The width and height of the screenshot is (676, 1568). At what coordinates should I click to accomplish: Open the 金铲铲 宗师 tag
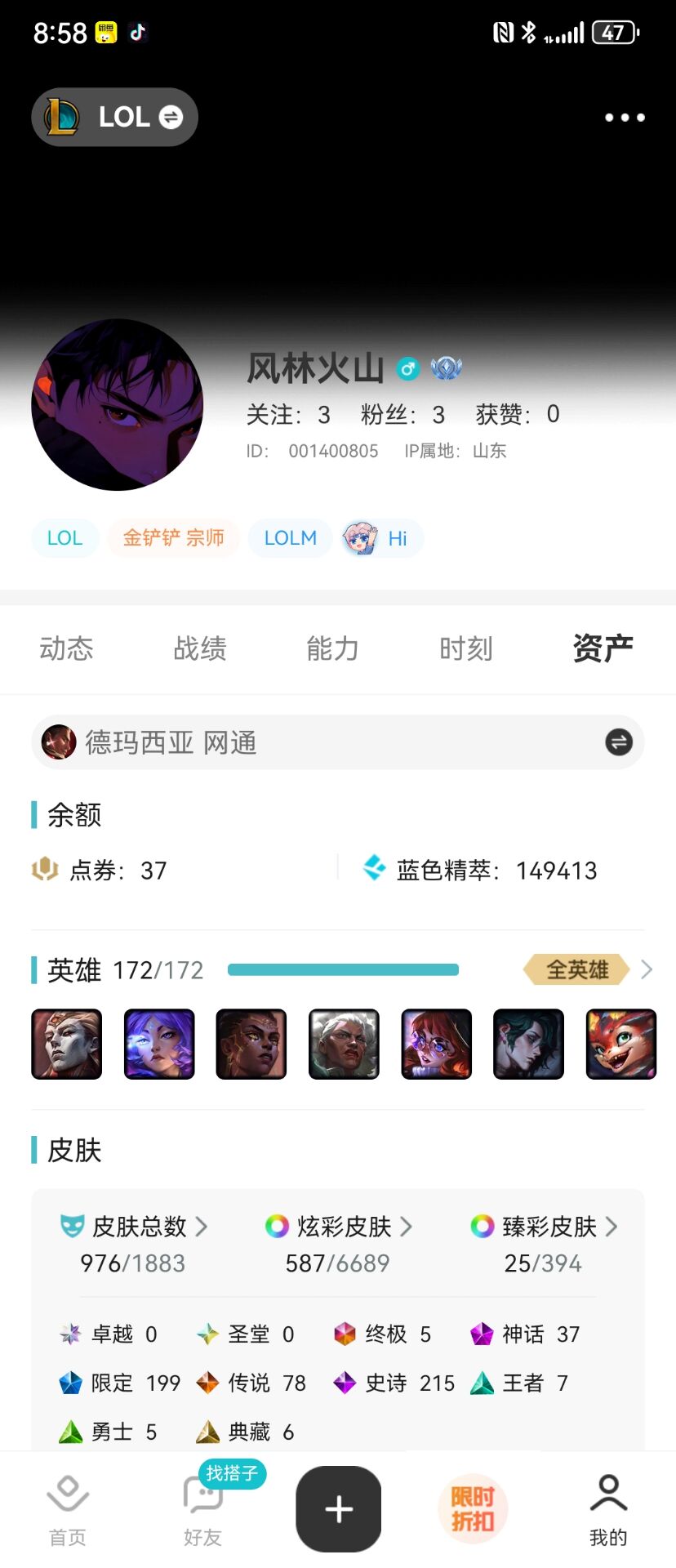[173, 538]
